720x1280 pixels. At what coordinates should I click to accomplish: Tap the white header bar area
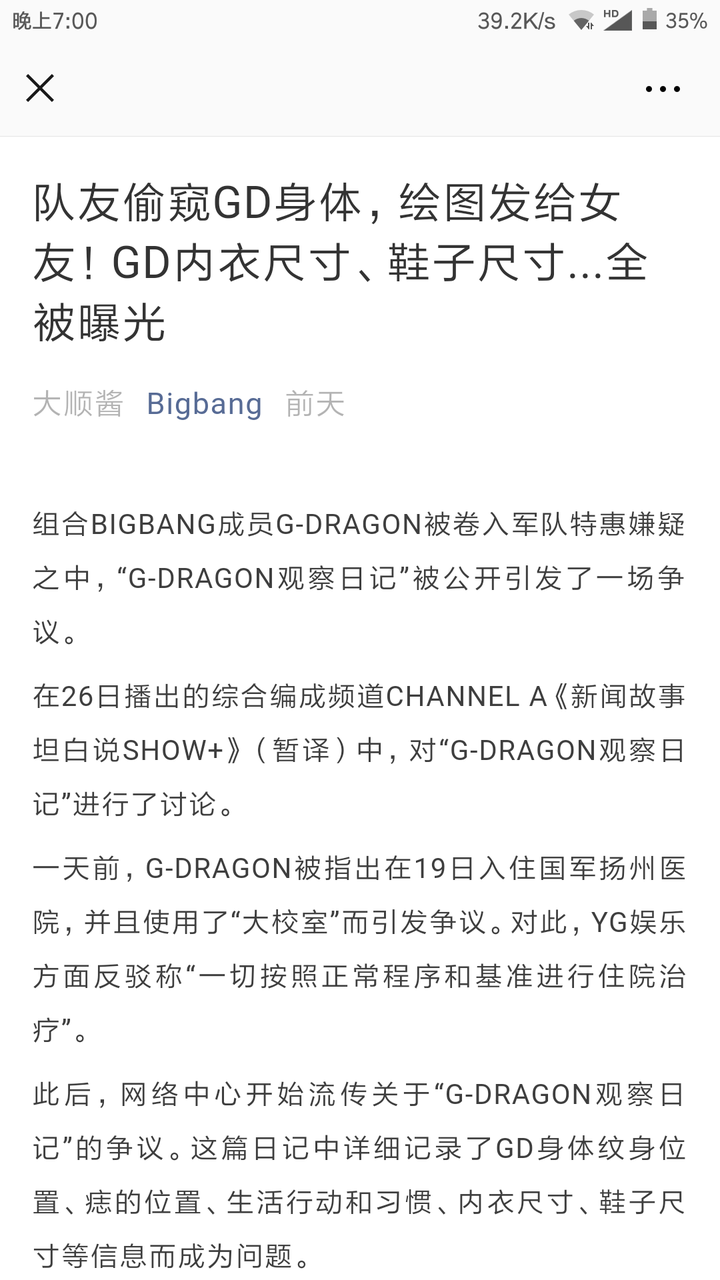(x=360, y=88)
